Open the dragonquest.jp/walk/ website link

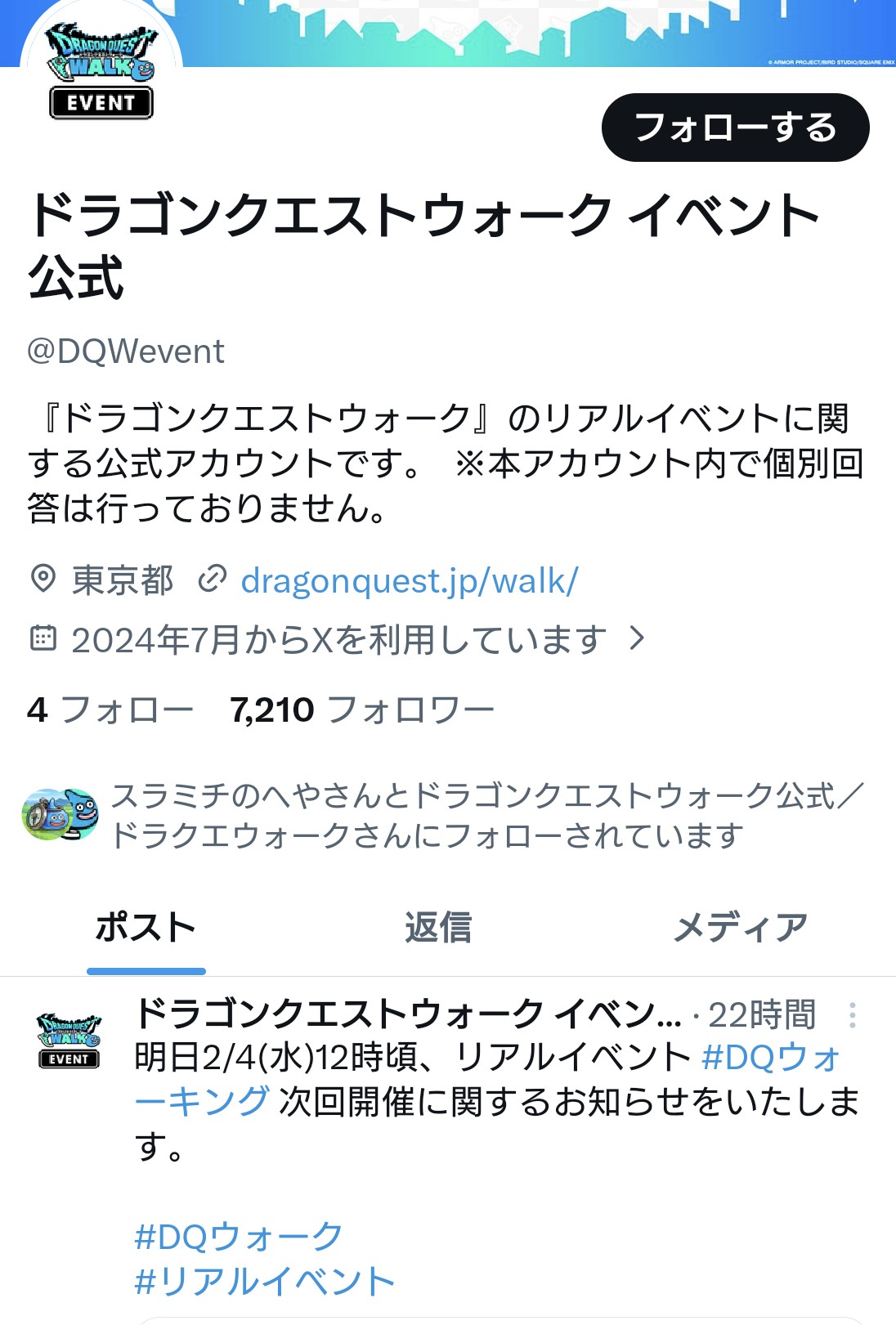409,581
